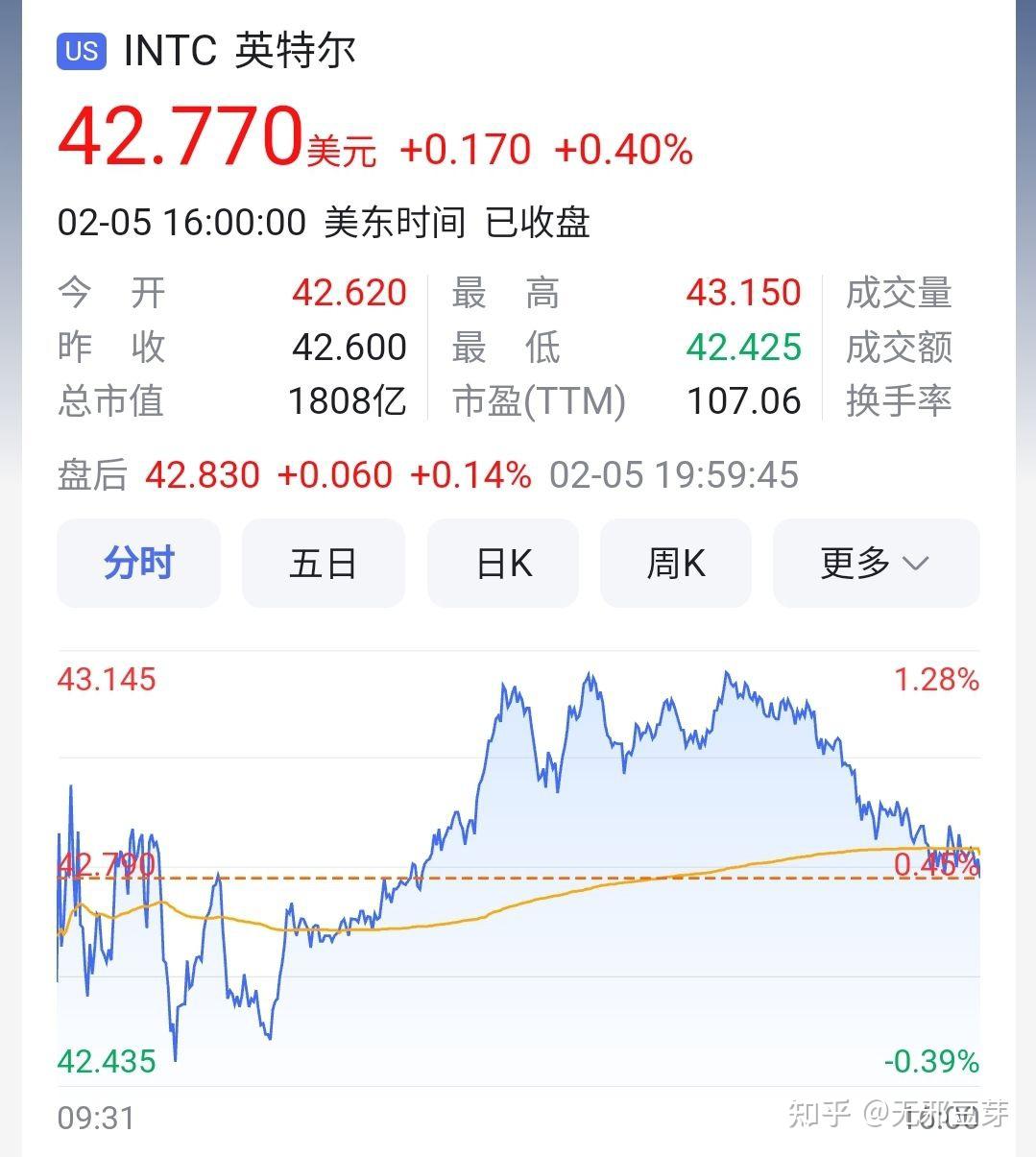
Task: Switch to the 分时 intraday tab
Action: click(138, 564)
